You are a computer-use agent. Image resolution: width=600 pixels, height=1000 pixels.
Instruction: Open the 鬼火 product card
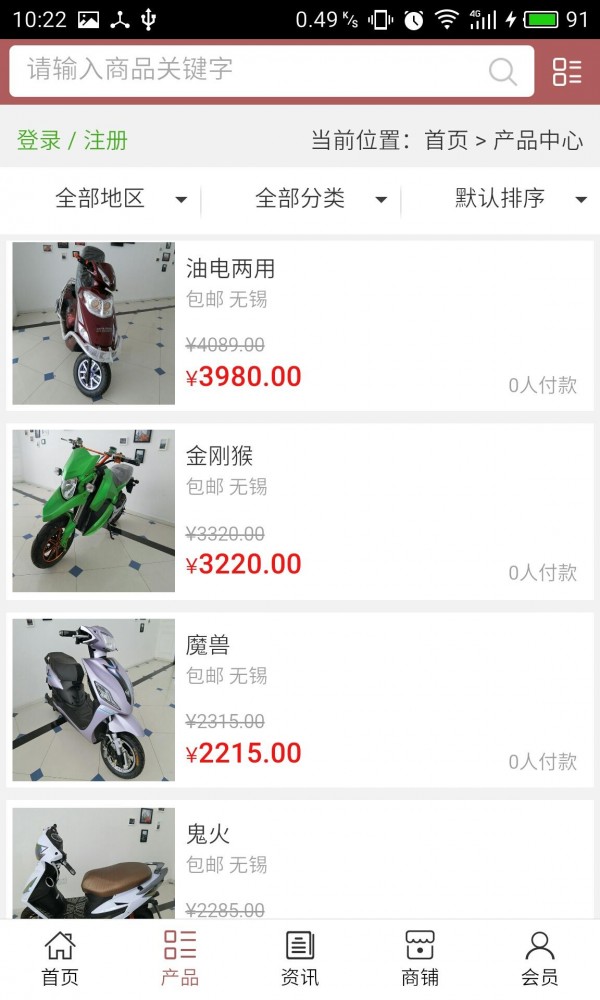[x=300, y=862]
